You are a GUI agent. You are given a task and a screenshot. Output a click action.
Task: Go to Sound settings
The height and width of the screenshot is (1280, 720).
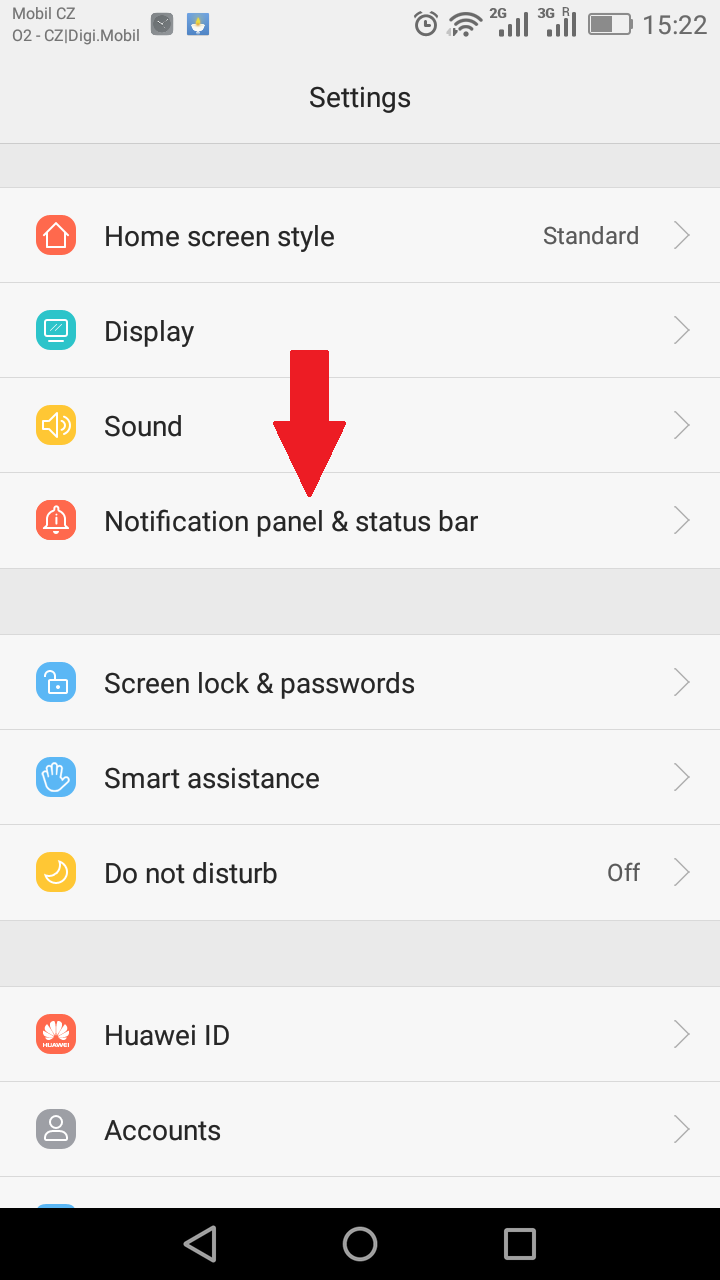point(360,426)
